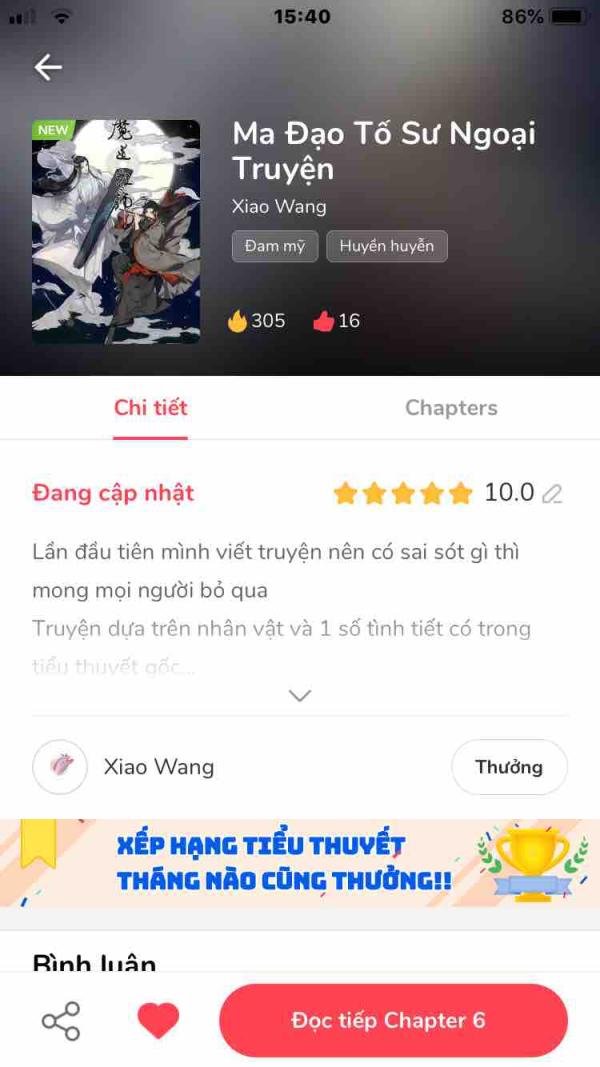Screen dimensions: 600x1067
Task: Open the novel cover image
Action: 116,232
